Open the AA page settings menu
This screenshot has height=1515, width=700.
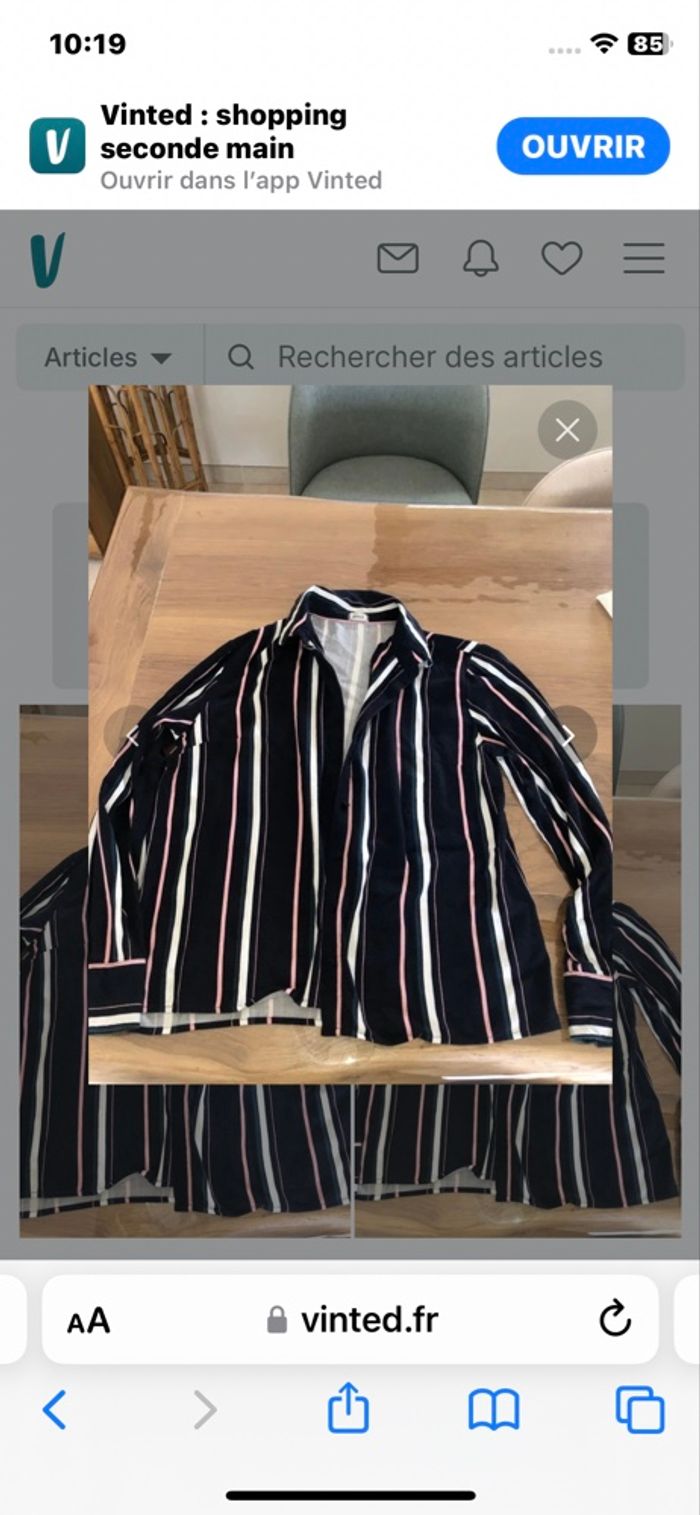tap(89, 1321)
